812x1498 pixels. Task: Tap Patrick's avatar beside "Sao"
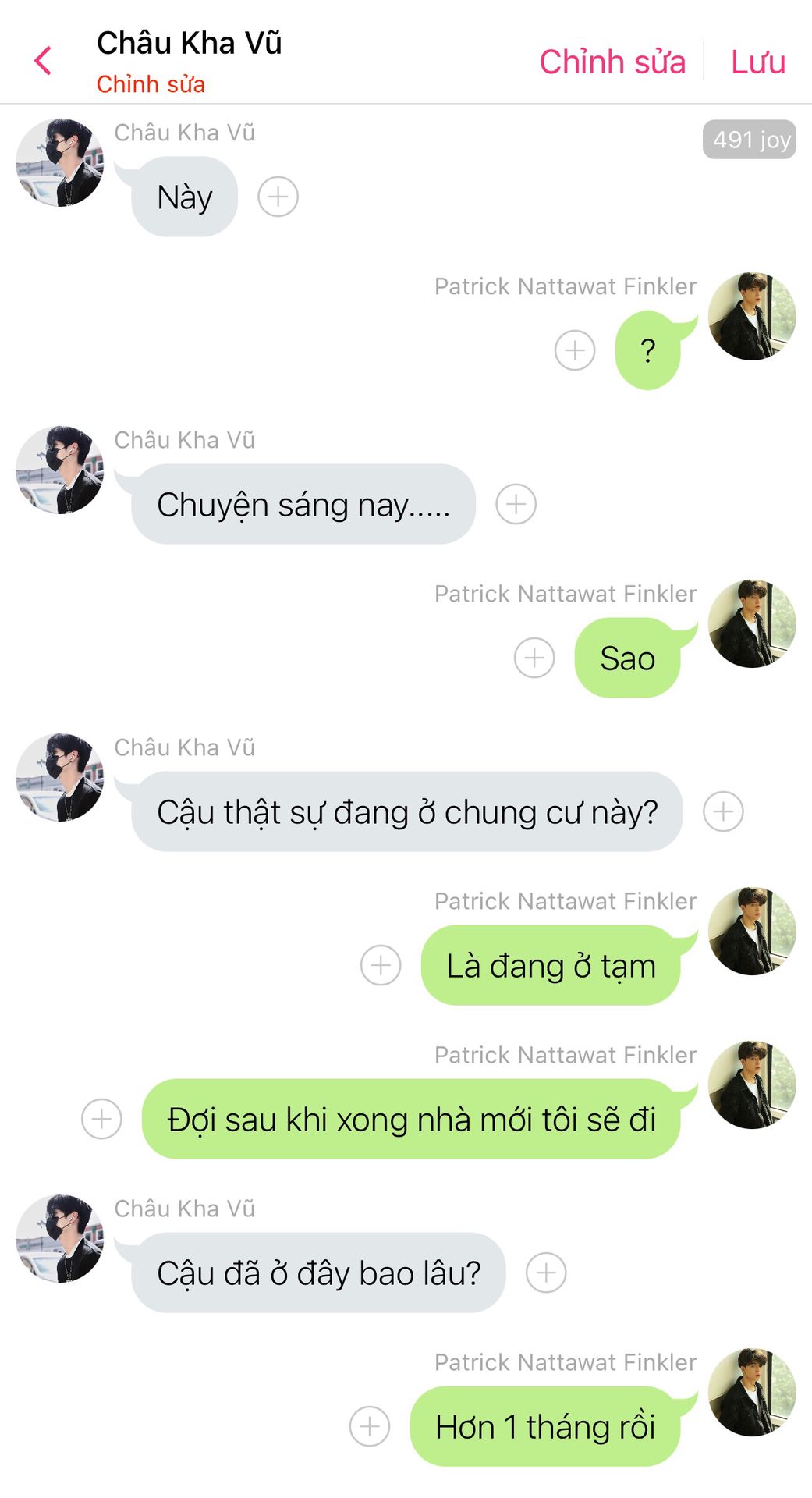(752, 624)
